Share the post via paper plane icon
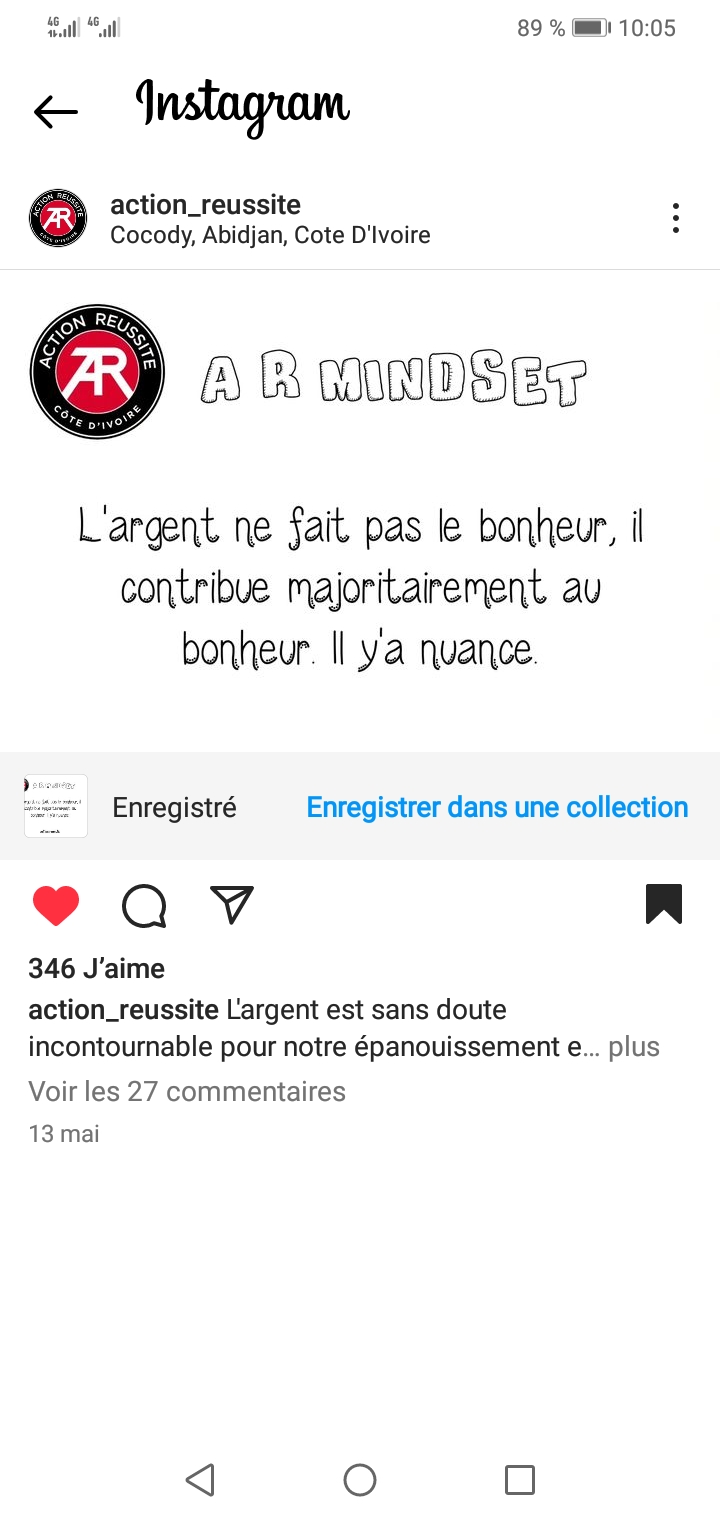The image size is (720, 1520). tap(232, 904)
